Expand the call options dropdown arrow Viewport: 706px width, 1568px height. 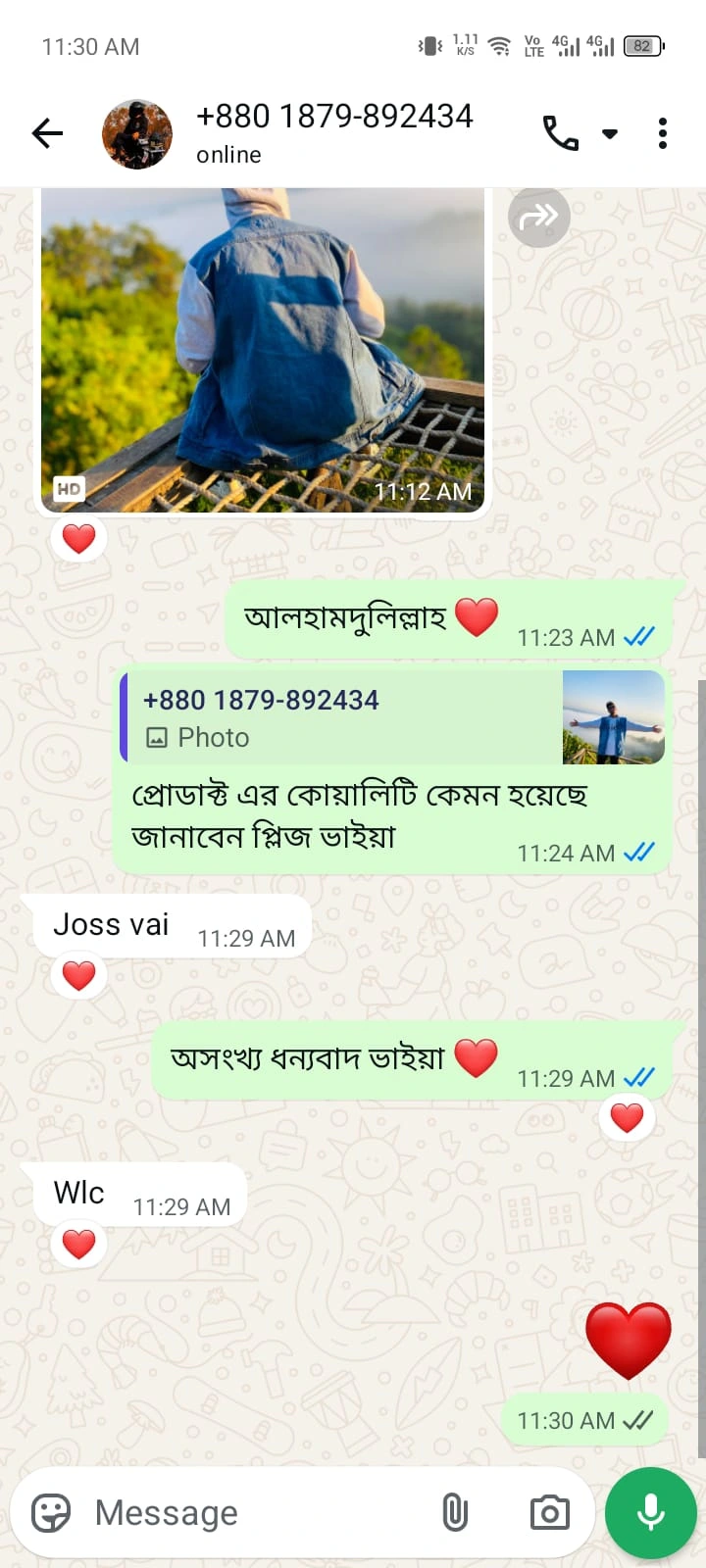click(x=610, y=133)
